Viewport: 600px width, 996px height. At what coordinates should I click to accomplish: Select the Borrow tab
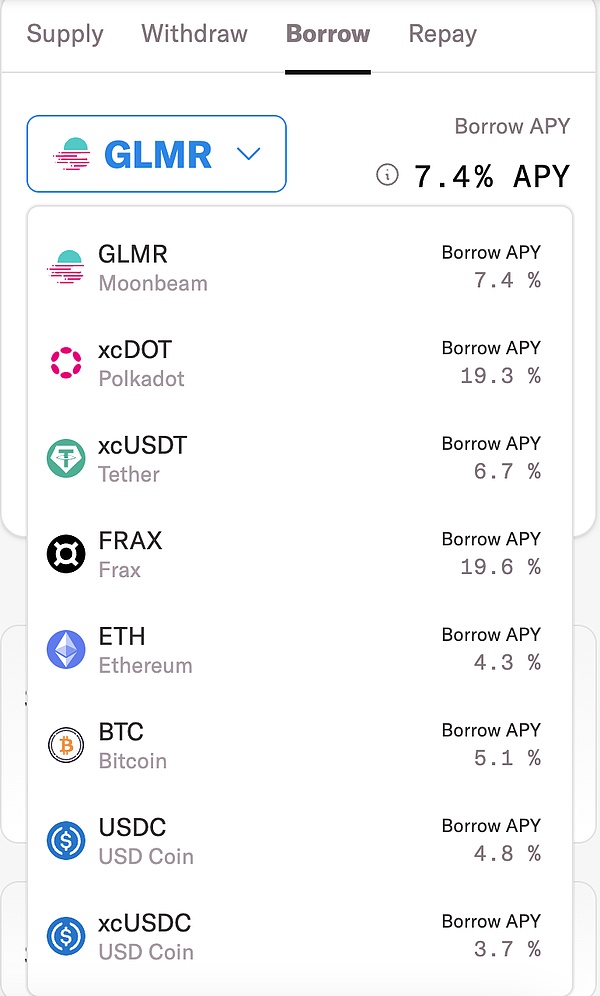(x=328, y=34)
